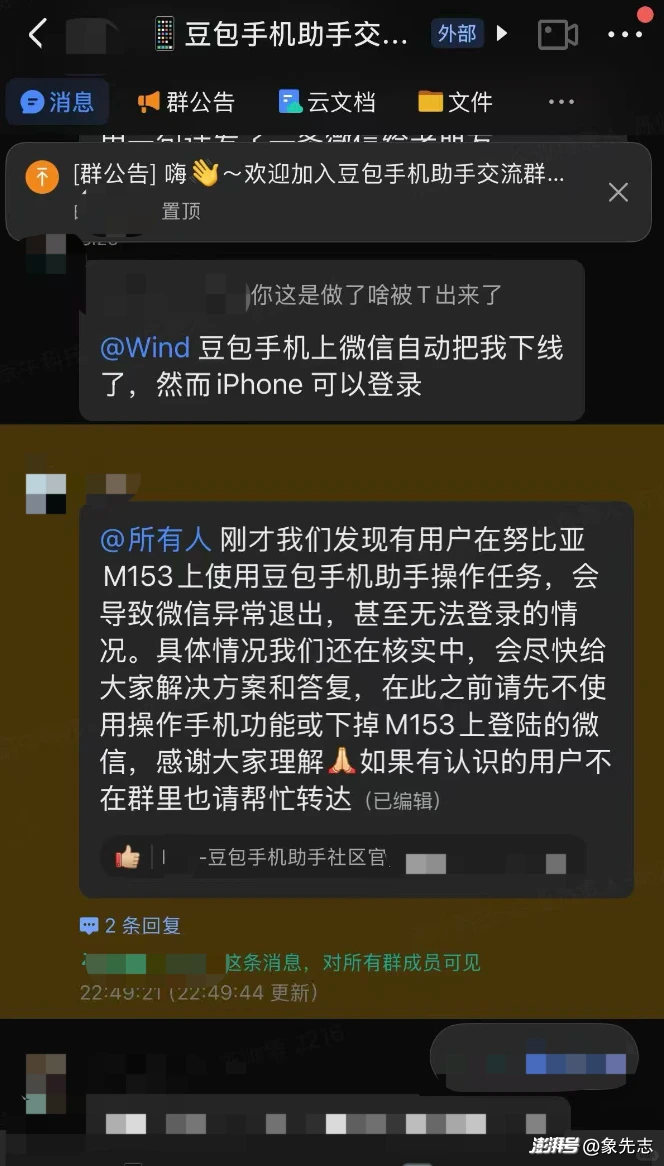Open the three-dot overflow menu

click(x=625, y=34)
